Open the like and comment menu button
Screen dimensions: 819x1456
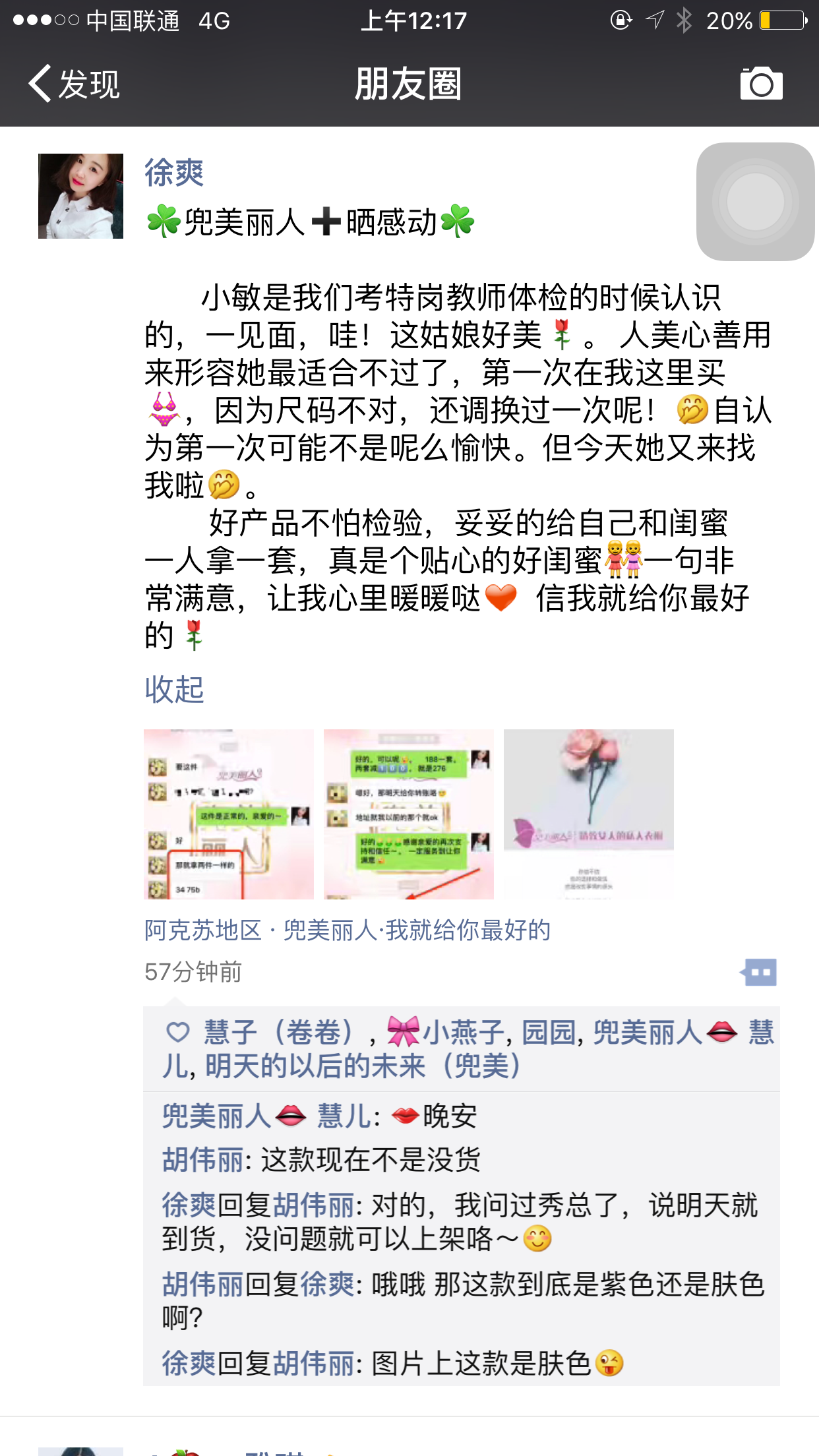758,972
